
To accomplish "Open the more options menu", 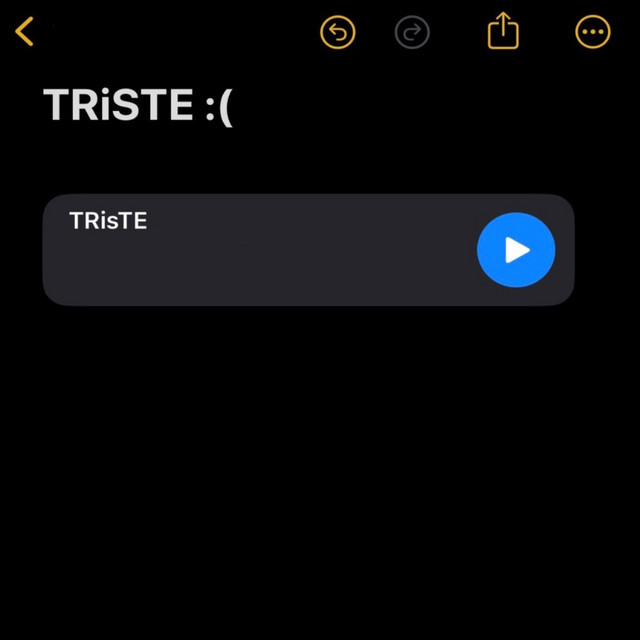I will pos(593,32).
